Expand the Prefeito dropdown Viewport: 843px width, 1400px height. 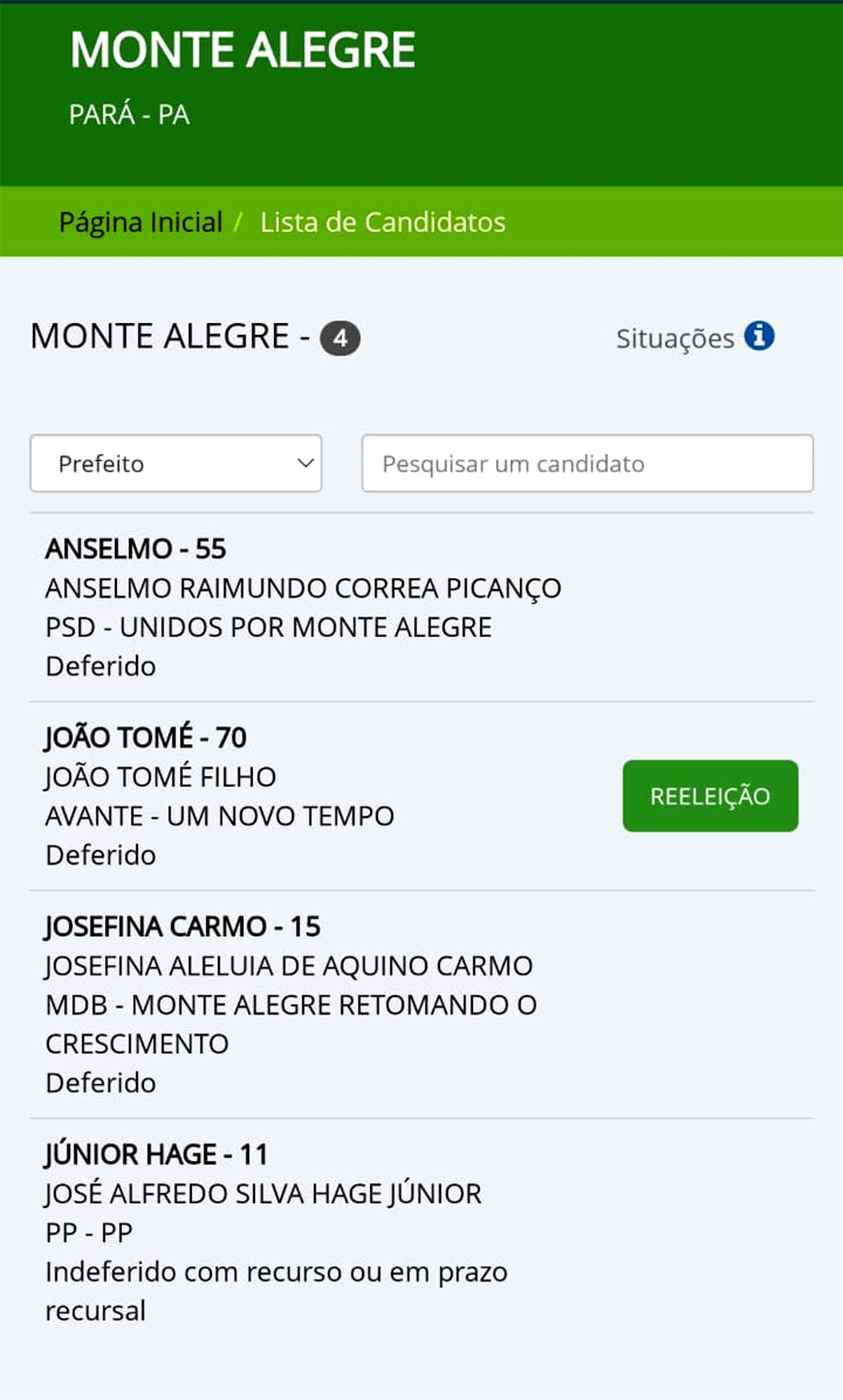[176, 463]
